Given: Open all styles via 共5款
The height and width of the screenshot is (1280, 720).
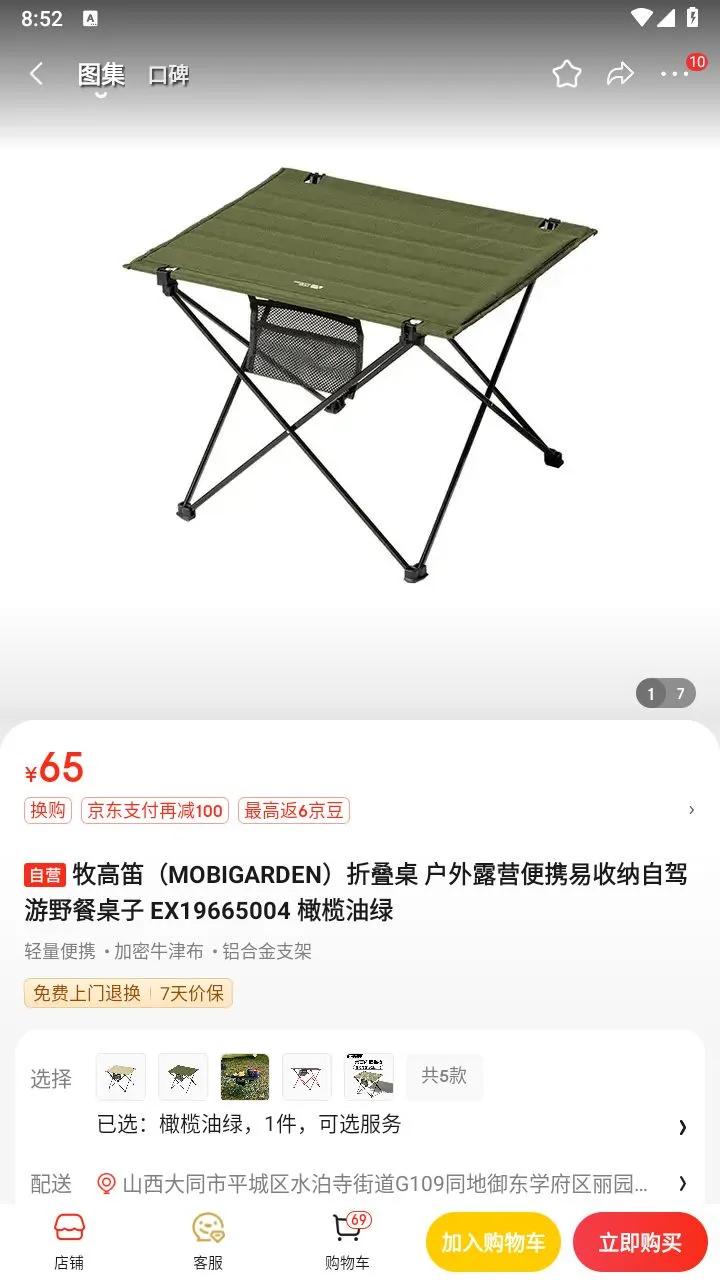Looking at the screenshot, I should click(x=444, y=1076).
